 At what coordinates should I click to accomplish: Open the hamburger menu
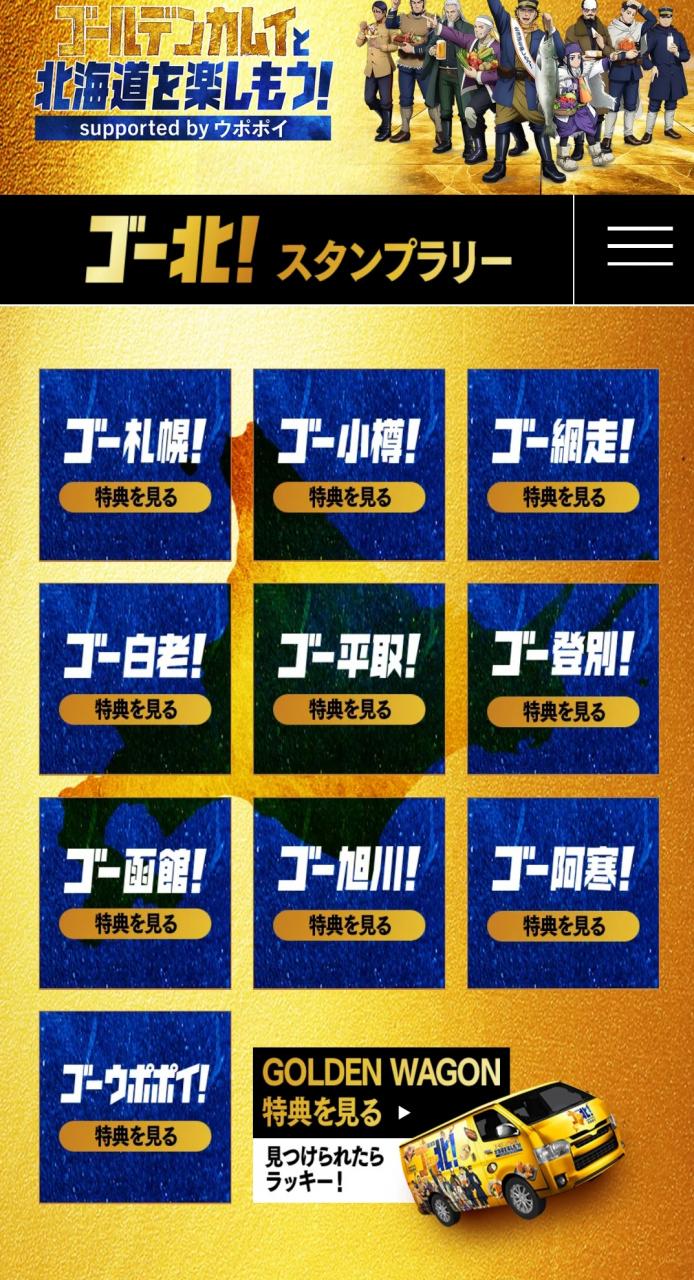coord(640,246)
